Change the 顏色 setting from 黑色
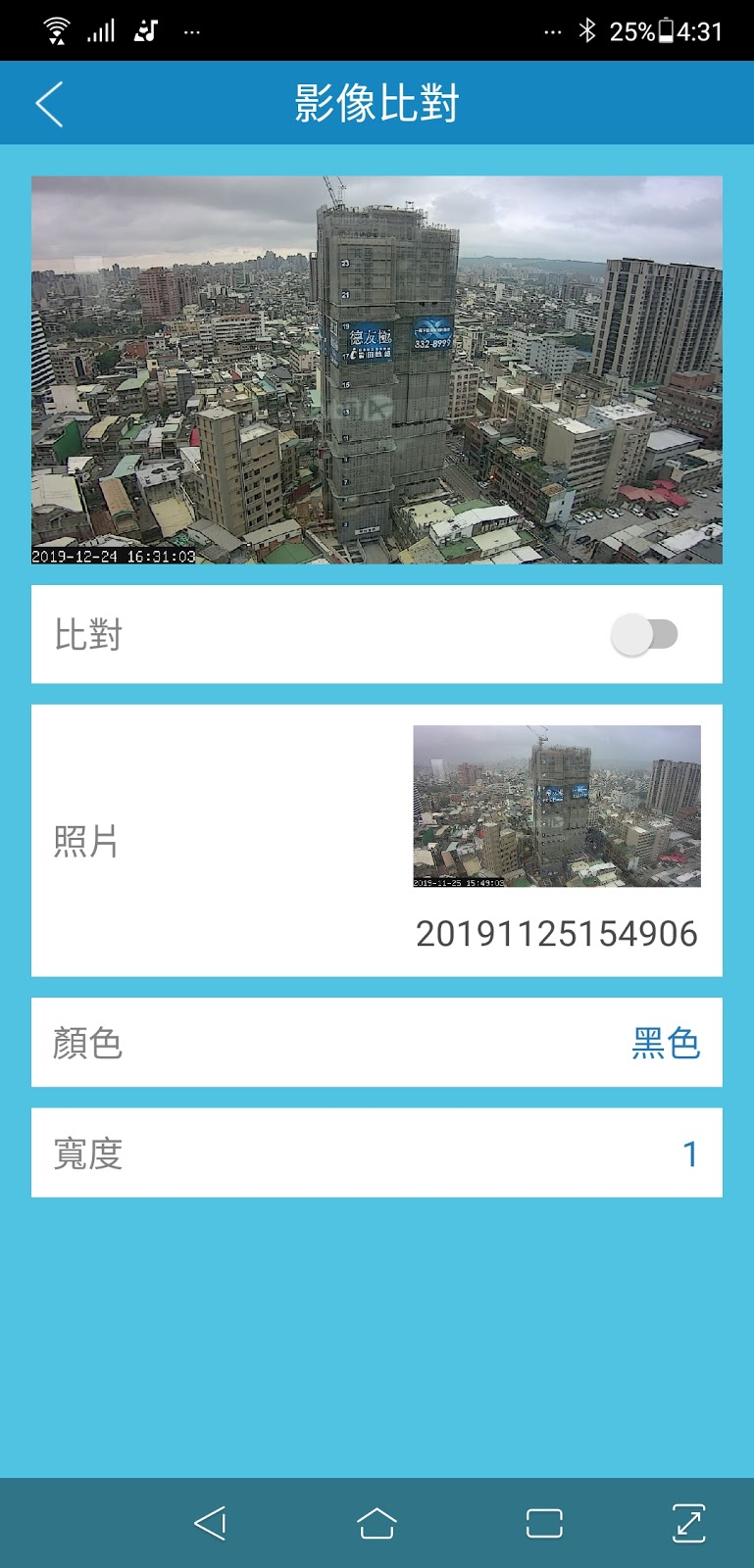The image size is (754, 1568). coord(665,1043)
